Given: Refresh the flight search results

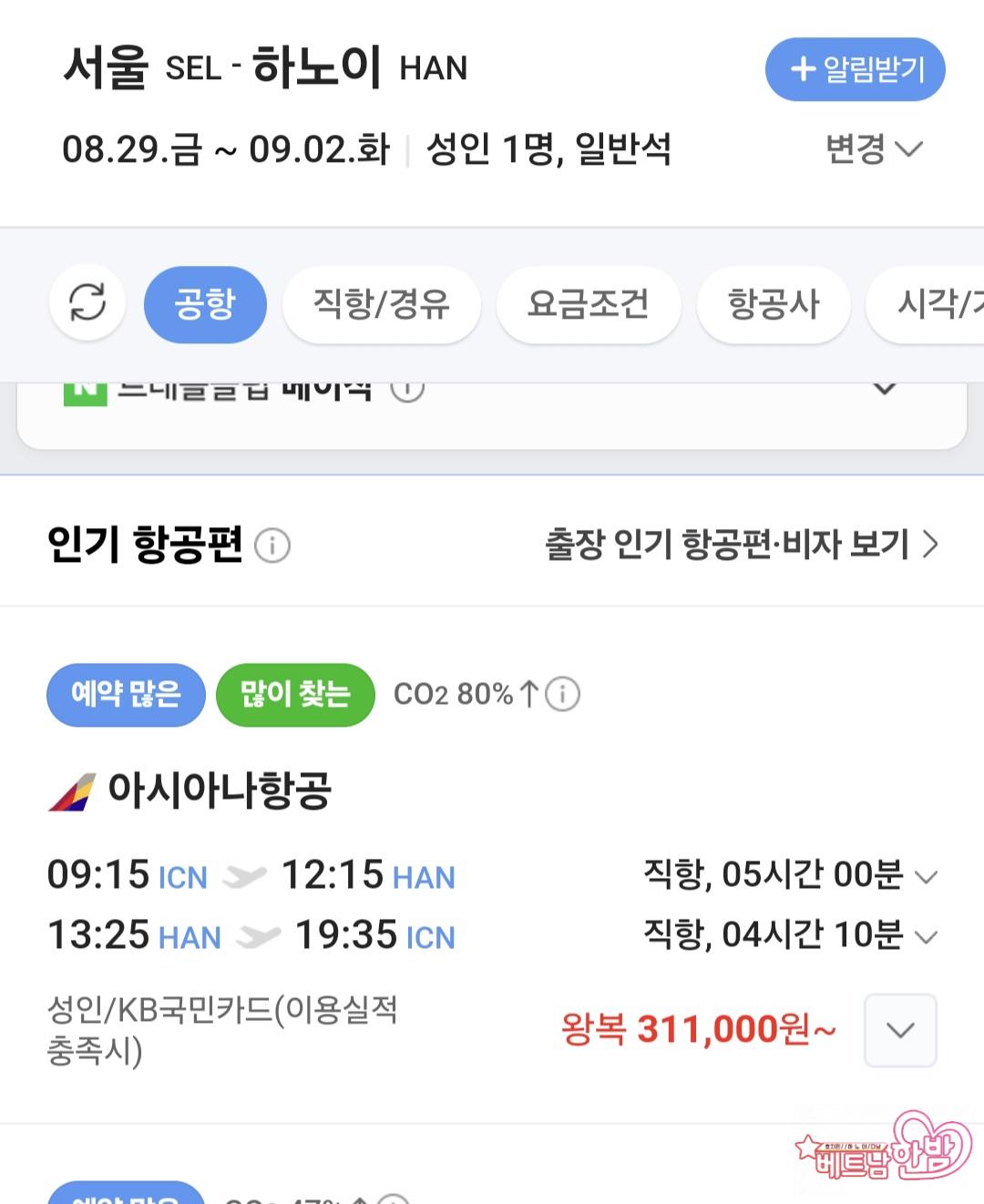Looking at the screenshot, I should [x=87, y=302].
